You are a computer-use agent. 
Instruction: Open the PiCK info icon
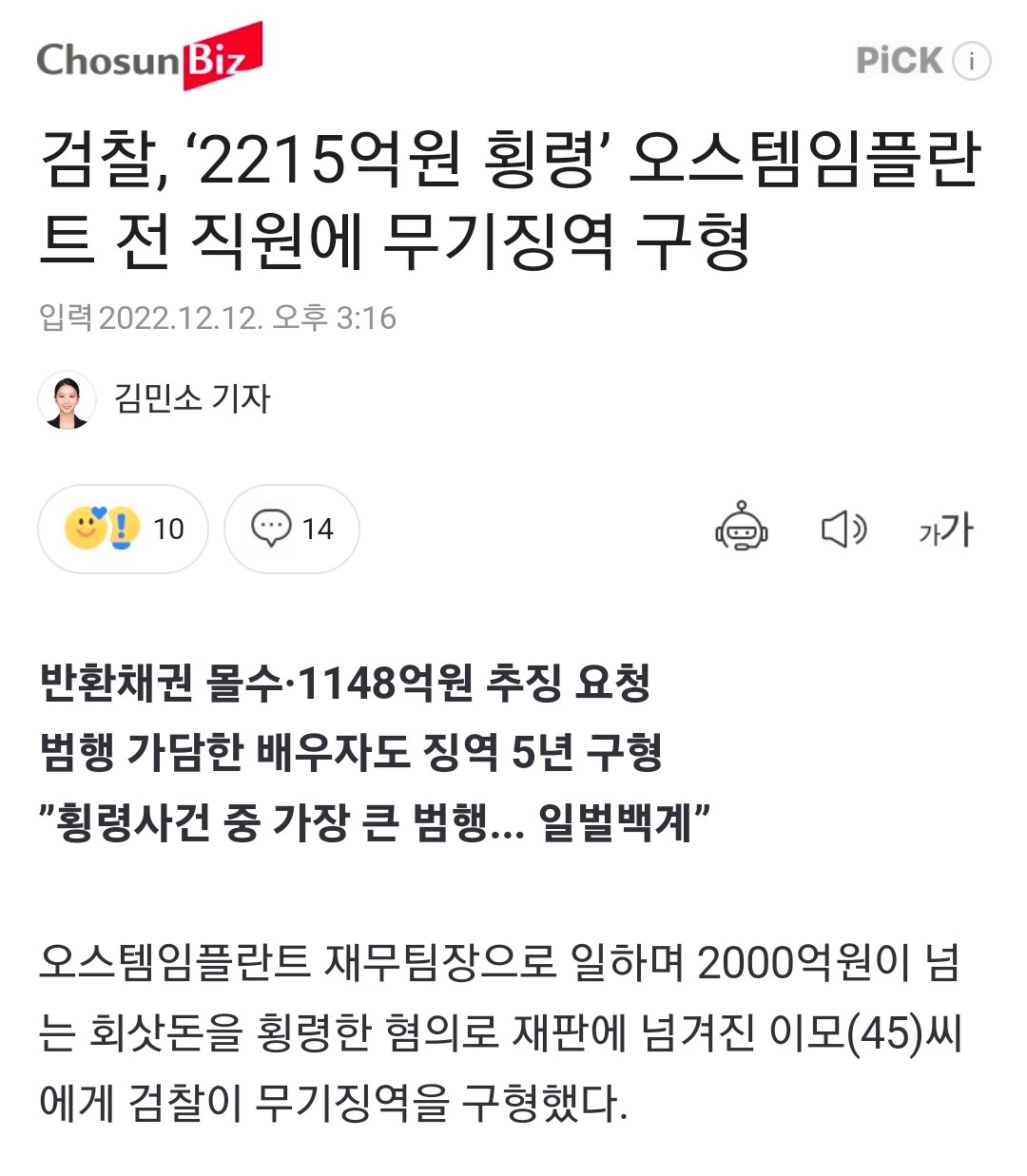[971, 61]
